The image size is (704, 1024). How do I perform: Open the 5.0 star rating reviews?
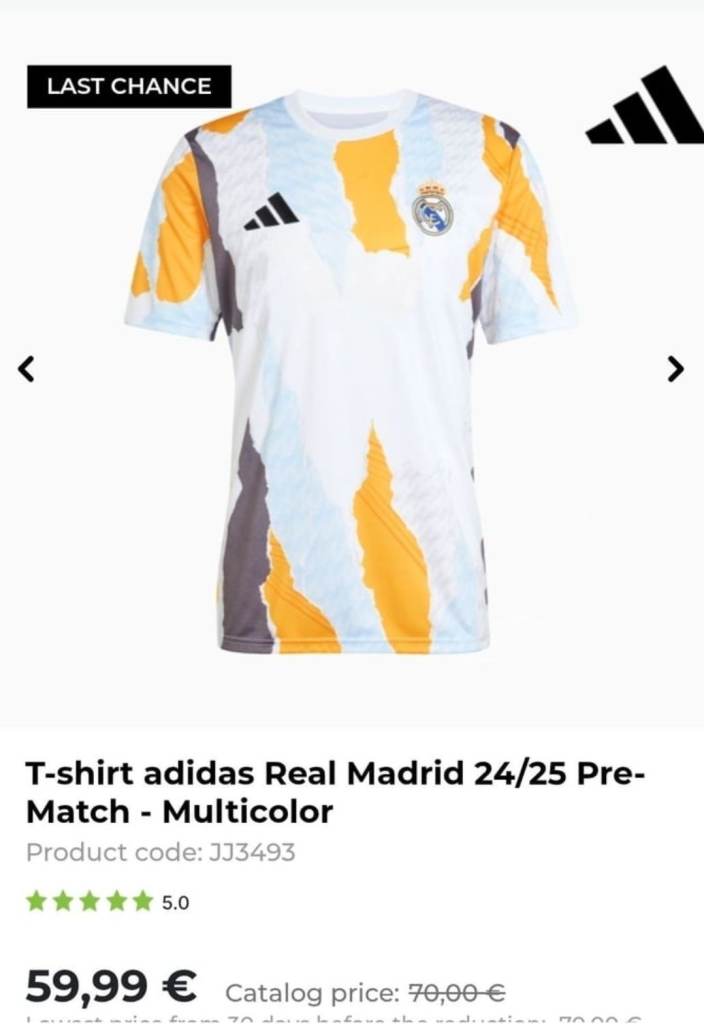pyautogui.click(x=107, y=903)
